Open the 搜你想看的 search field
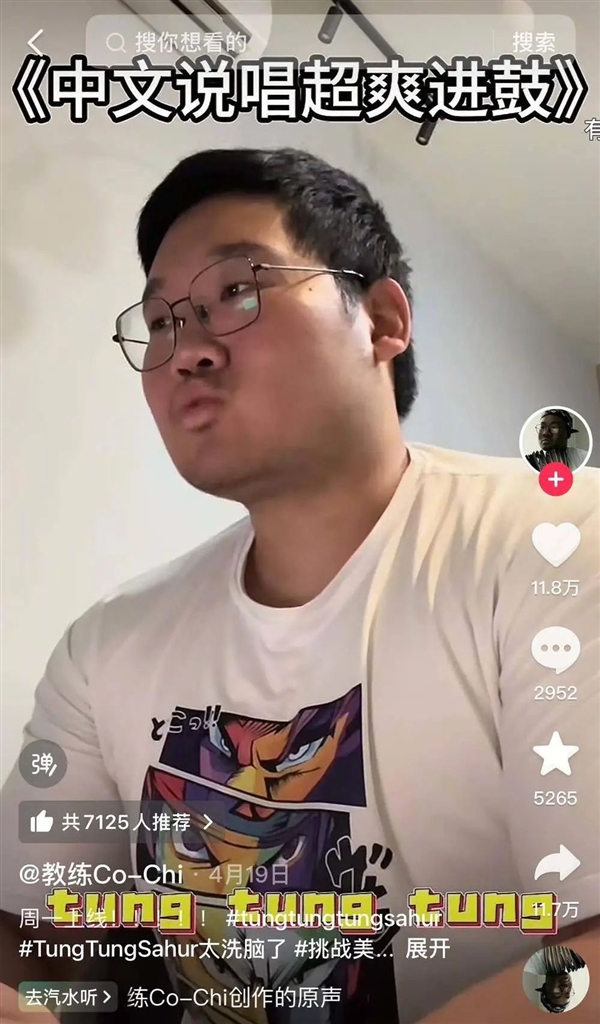600x1024 pixels. 190,42
